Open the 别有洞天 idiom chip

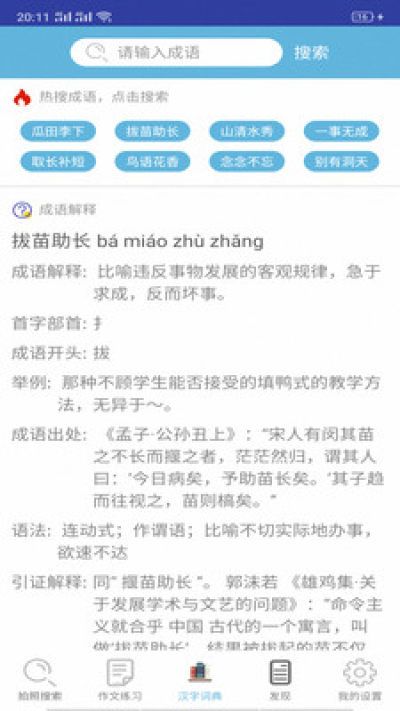coord(341,161)
